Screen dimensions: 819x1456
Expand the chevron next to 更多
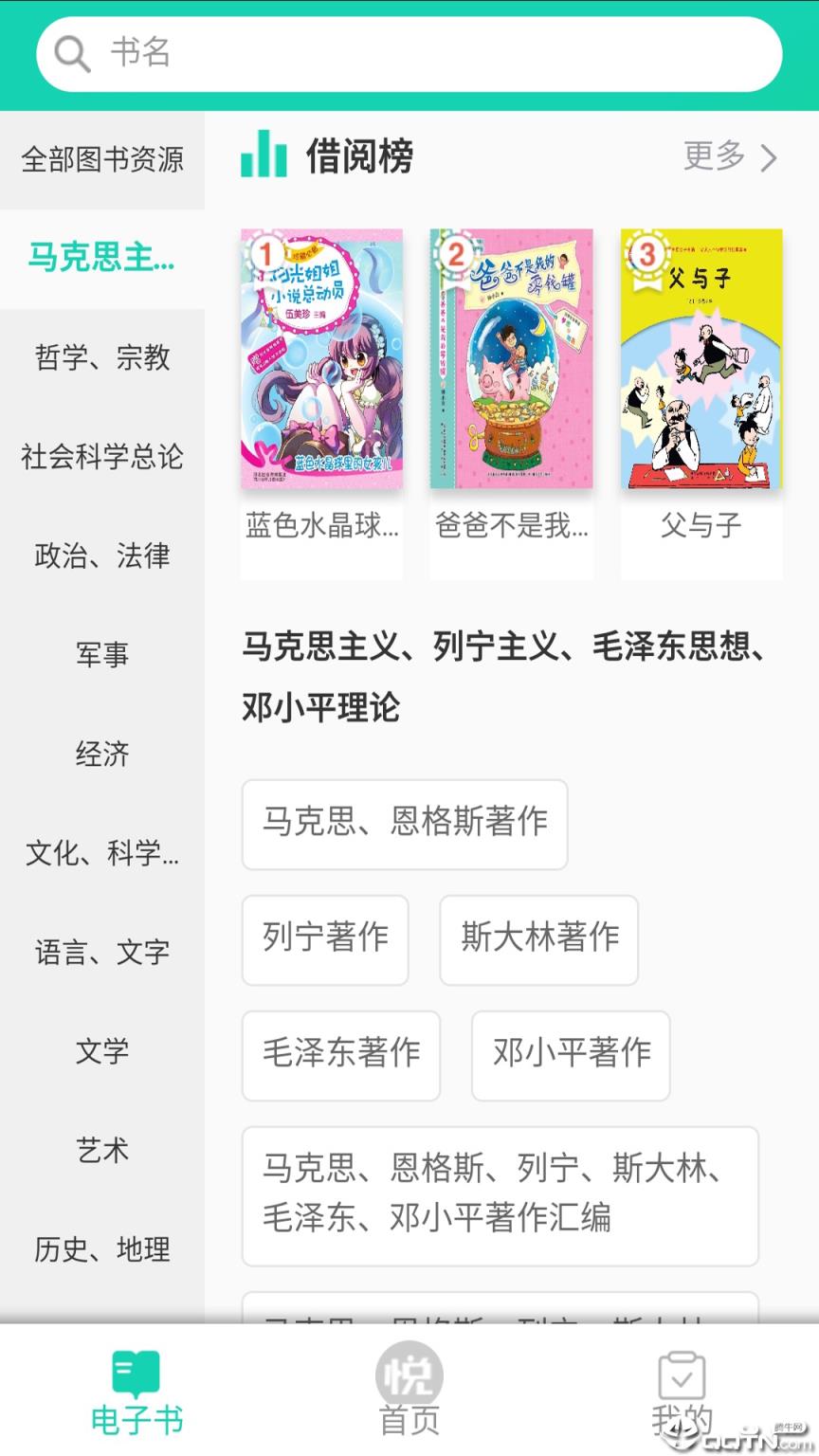770,159
